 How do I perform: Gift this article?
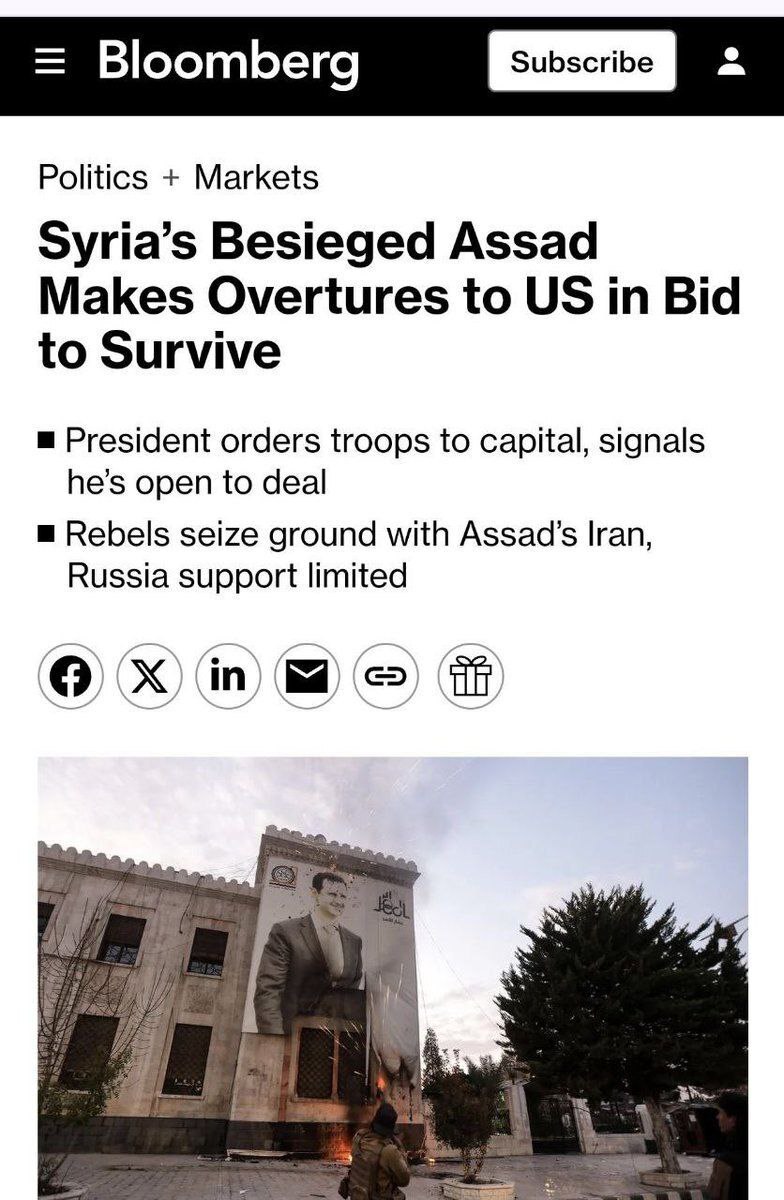point(470,677)
